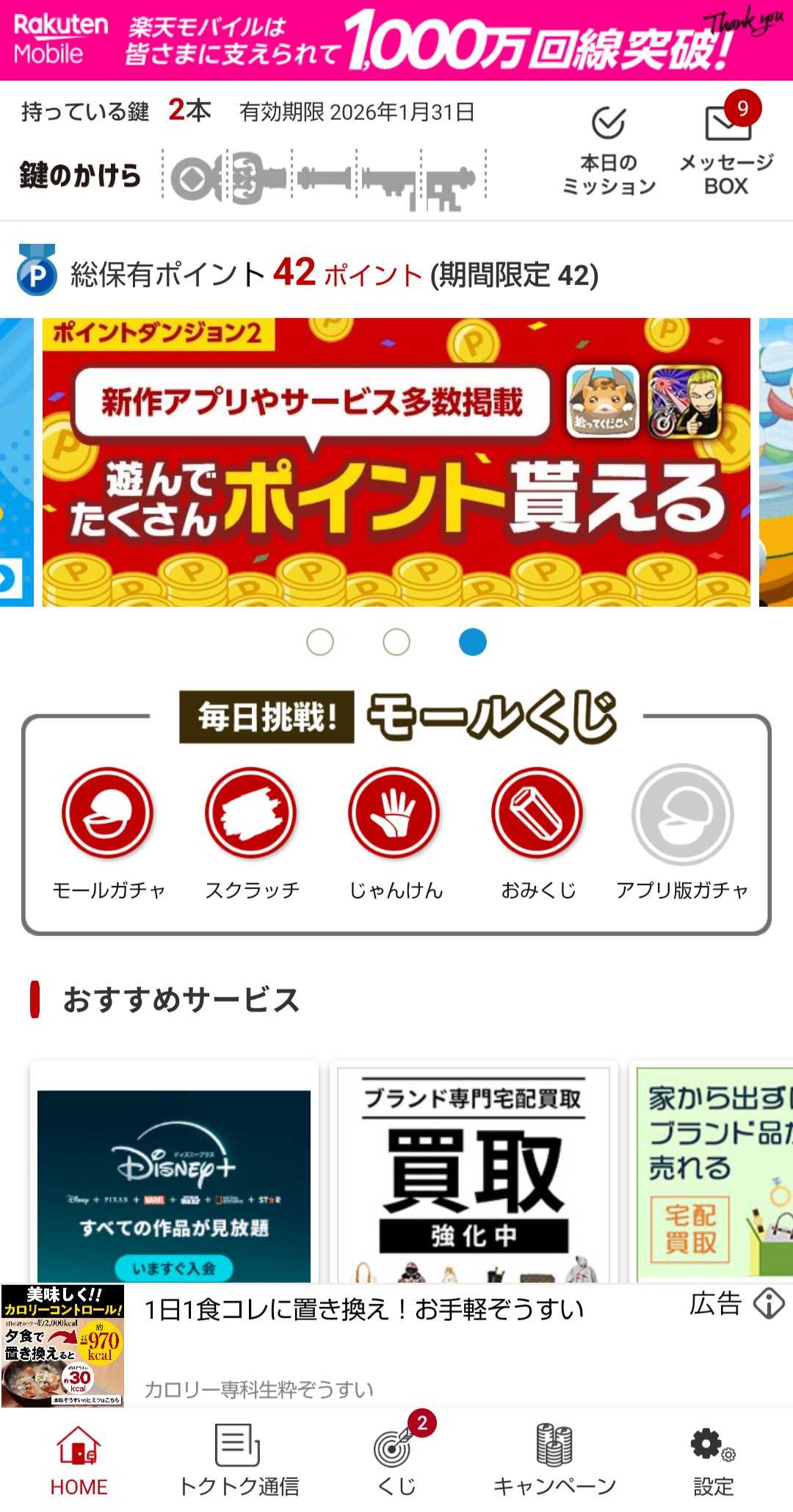Open 本日のミッション
The width and height of the screenshot is (793, 1512).
pos(609,151)
